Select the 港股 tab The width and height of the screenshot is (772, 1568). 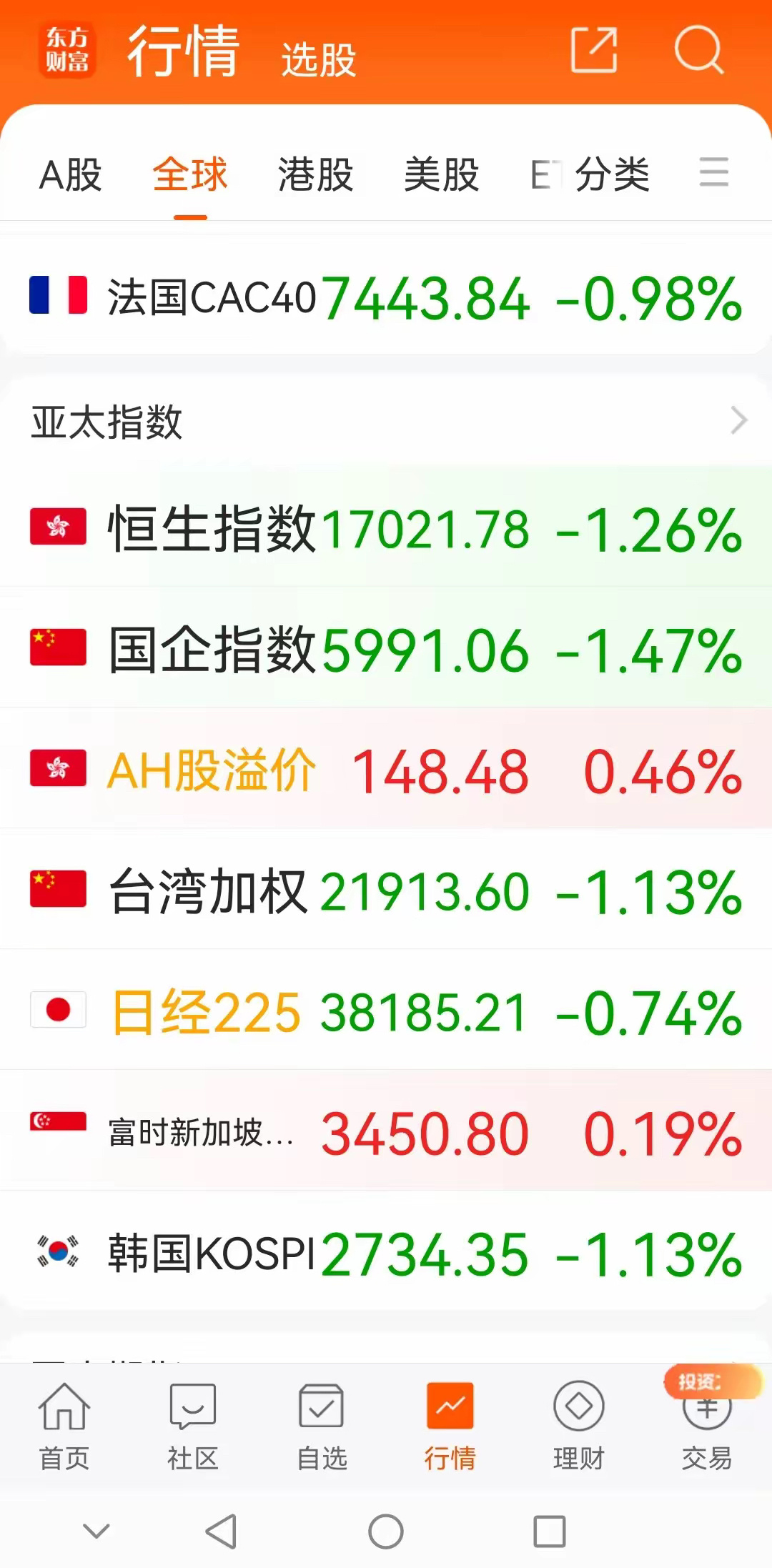(x=316, y=174)
